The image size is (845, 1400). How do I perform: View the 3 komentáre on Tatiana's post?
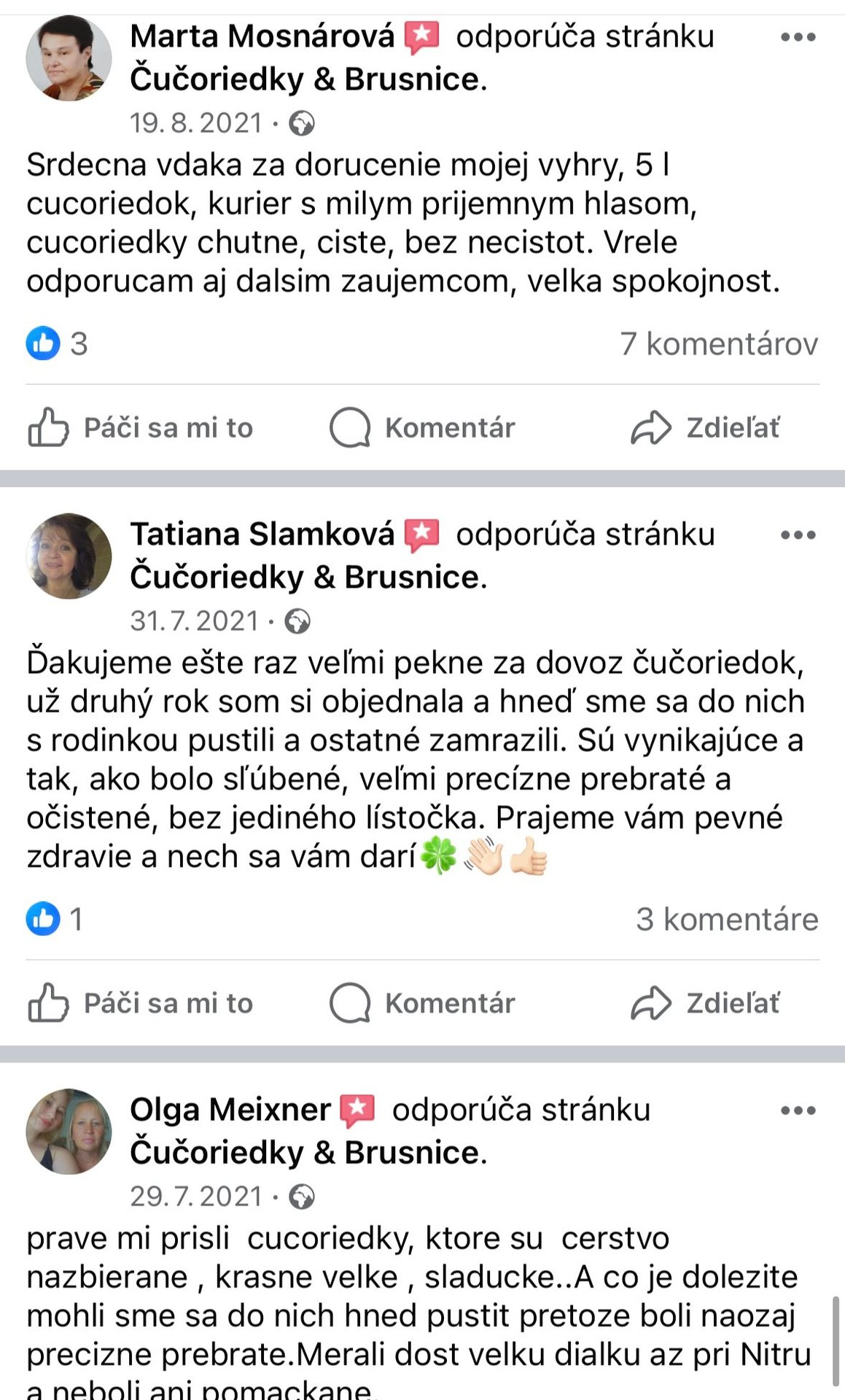[727, 919]
